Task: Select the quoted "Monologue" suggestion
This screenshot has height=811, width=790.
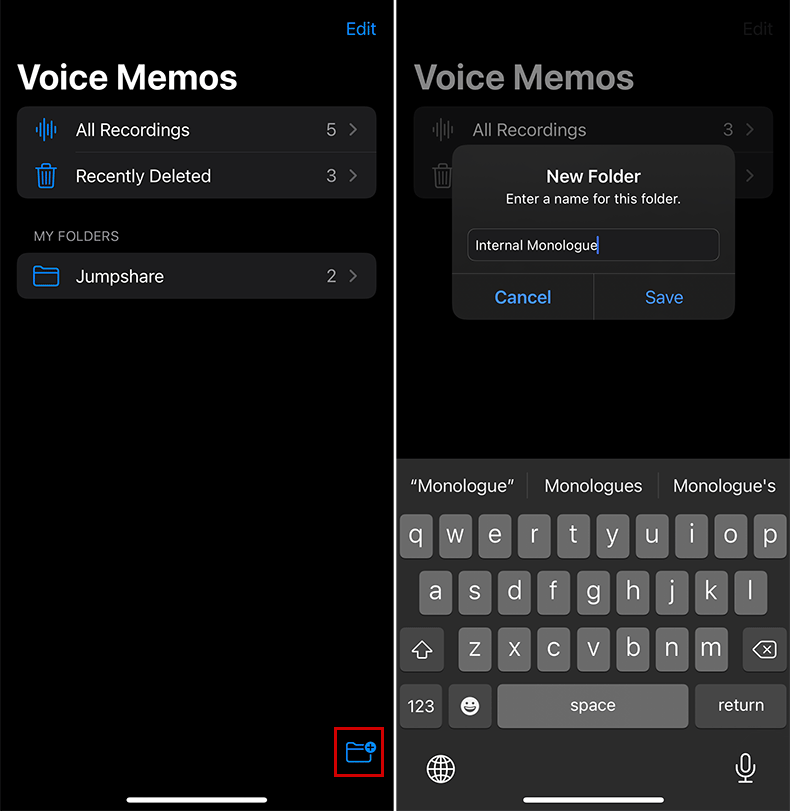Action: click(x=462, y=486)
